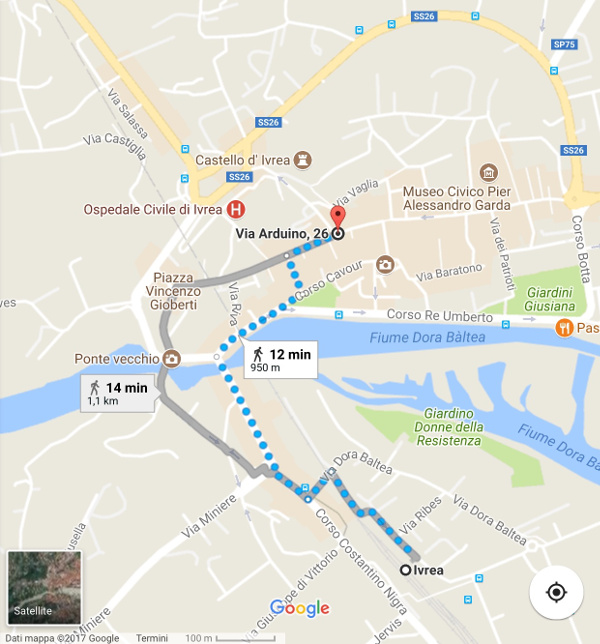Open the Via Arduino, 26 destination pin
This screenshot has width=600, height=644.
[x=338, y=220]
